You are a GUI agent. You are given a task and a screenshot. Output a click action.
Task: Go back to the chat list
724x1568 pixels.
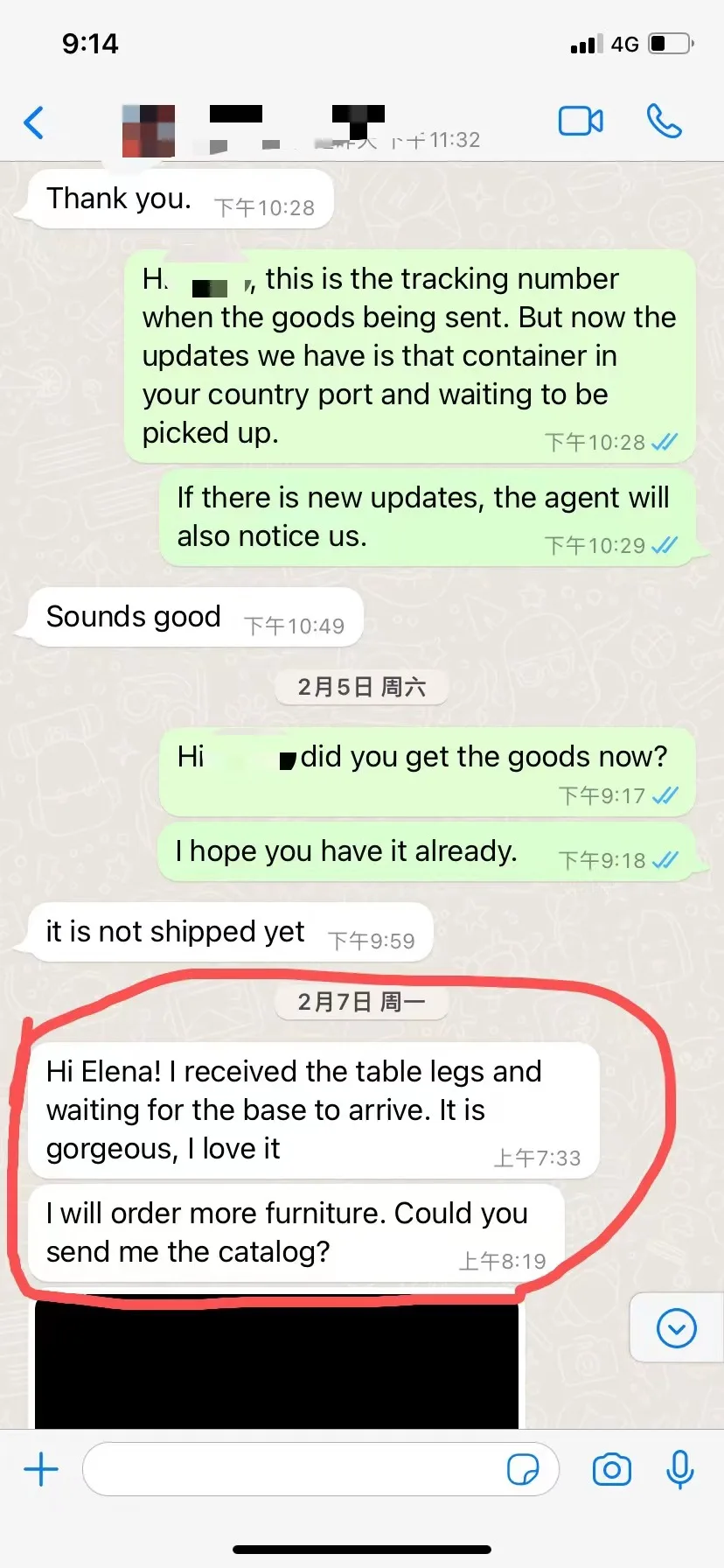click(34, 122)
